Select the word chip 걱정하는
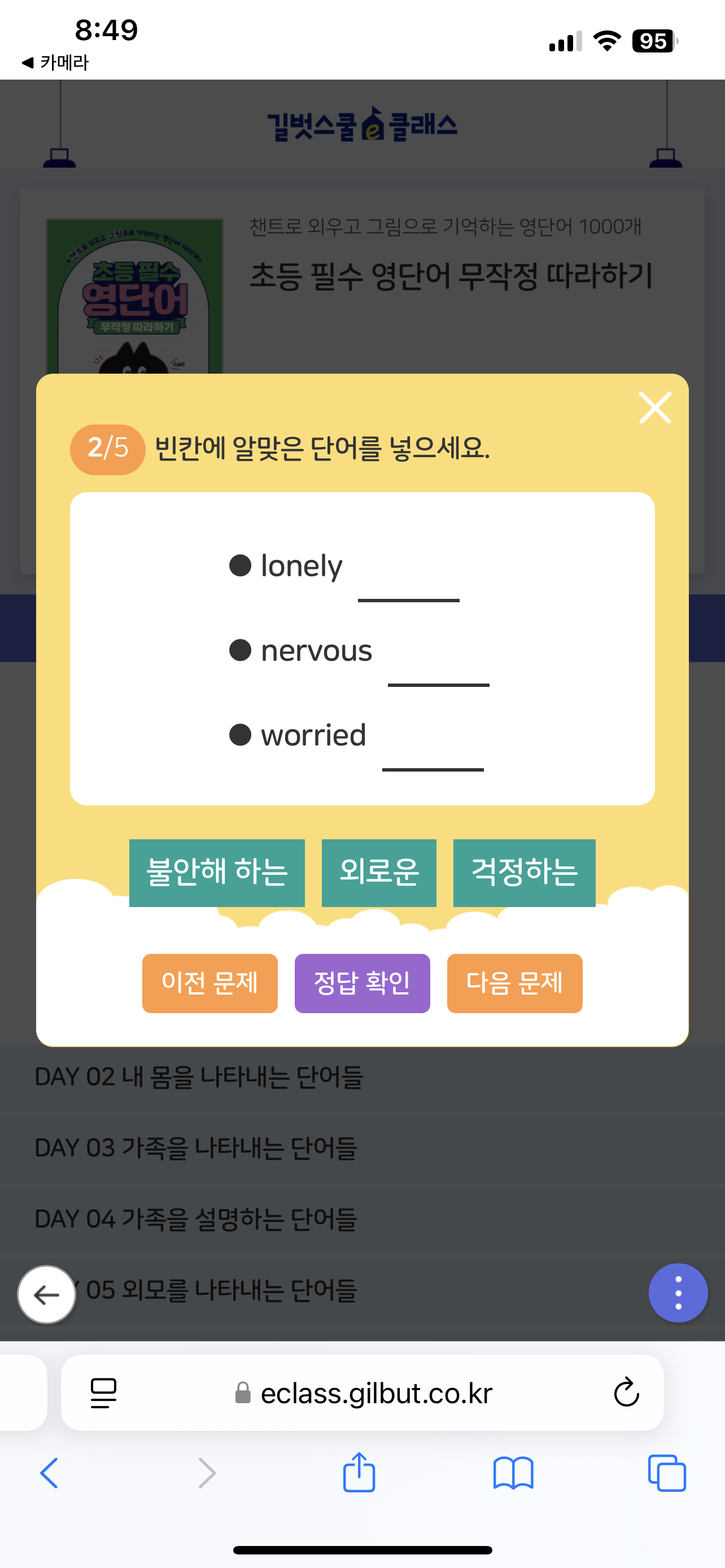The height and width of the screenshot is (1568, 725). coord(523,872)
